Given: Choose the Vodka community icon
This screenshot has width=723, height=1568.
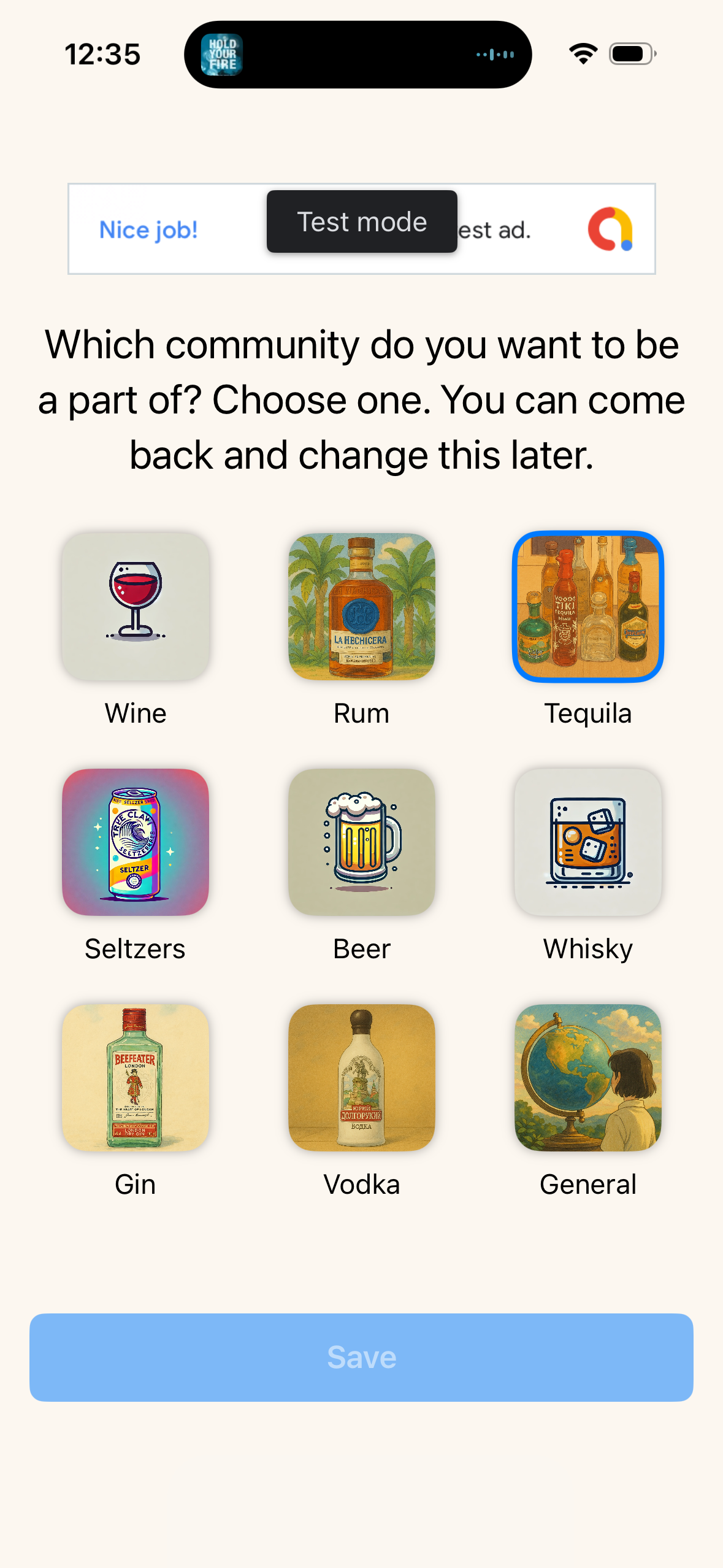Looking at the screenshot, I should tap(361, 1078).
